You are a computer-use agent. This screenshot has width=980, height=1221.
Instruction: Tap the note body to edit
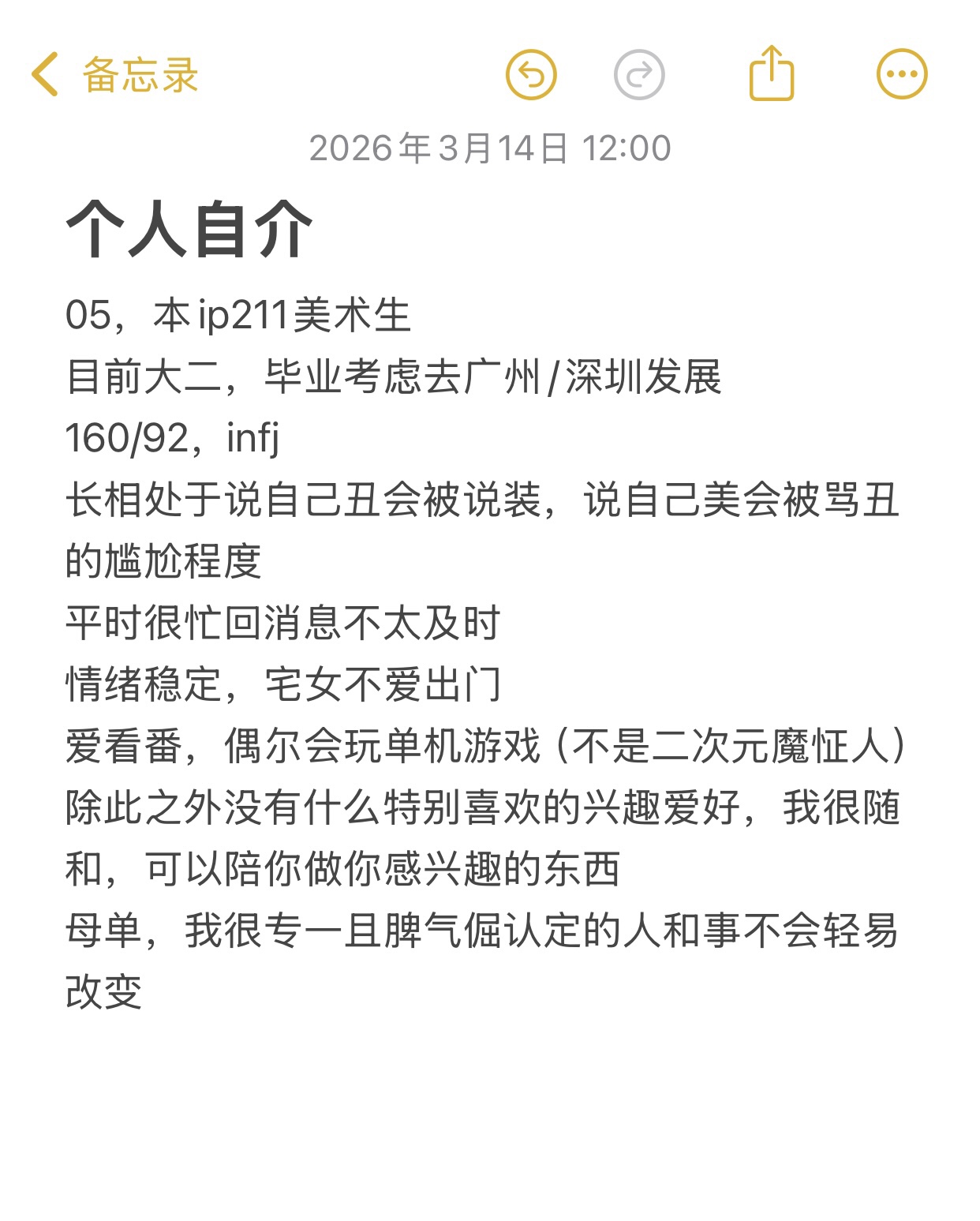(x=485, y=653)
